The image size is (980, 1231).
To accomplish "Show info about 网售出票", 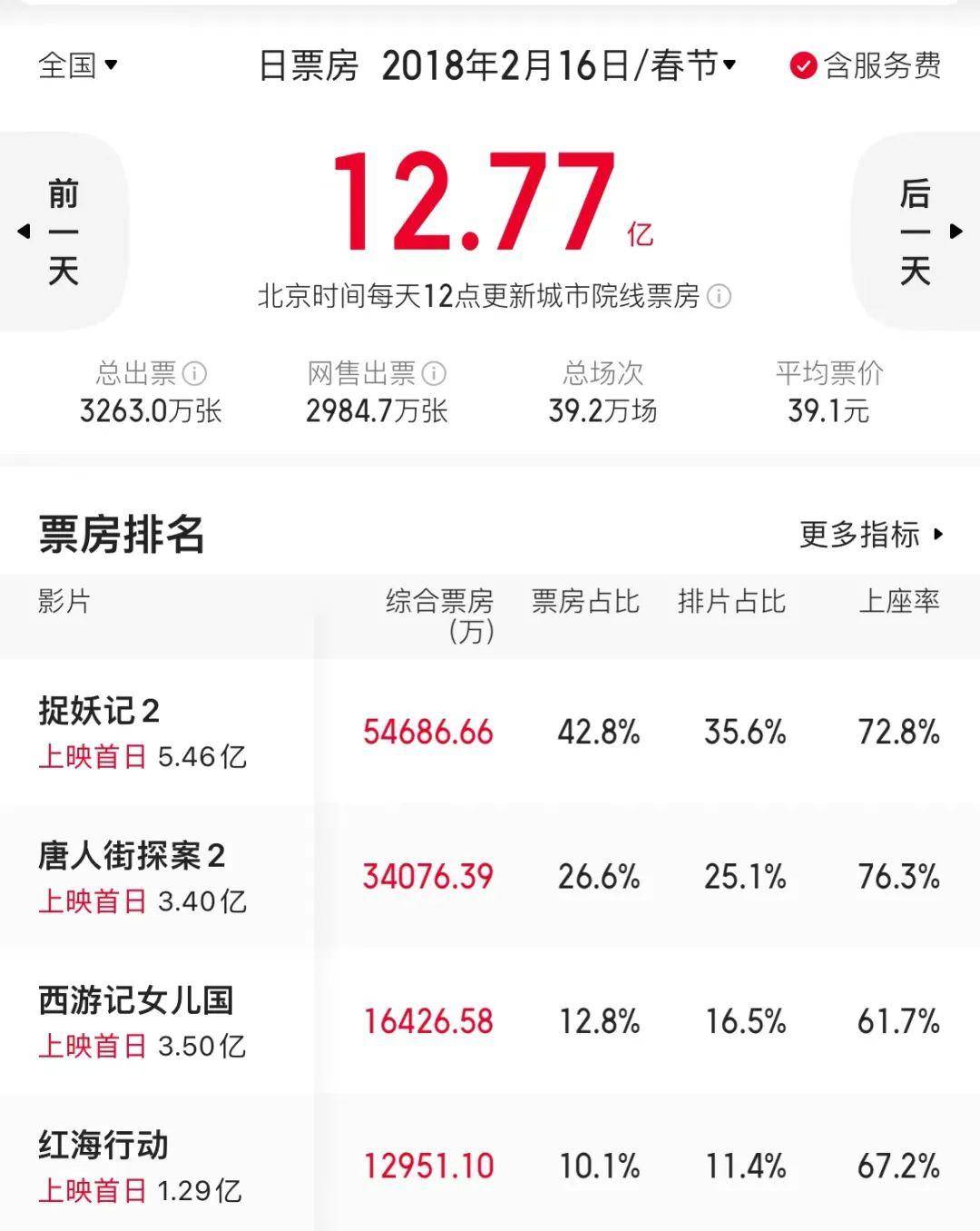I will point(434,373).
